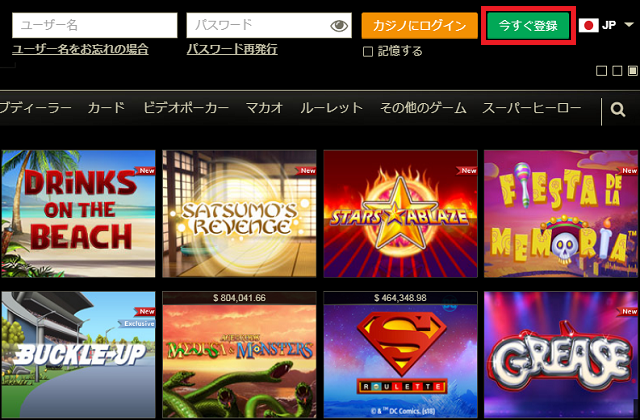Tap 今すぐ登録 to register now
This screenshot has height=420, width=640.
pyautogui.click(x=528, y=25)
